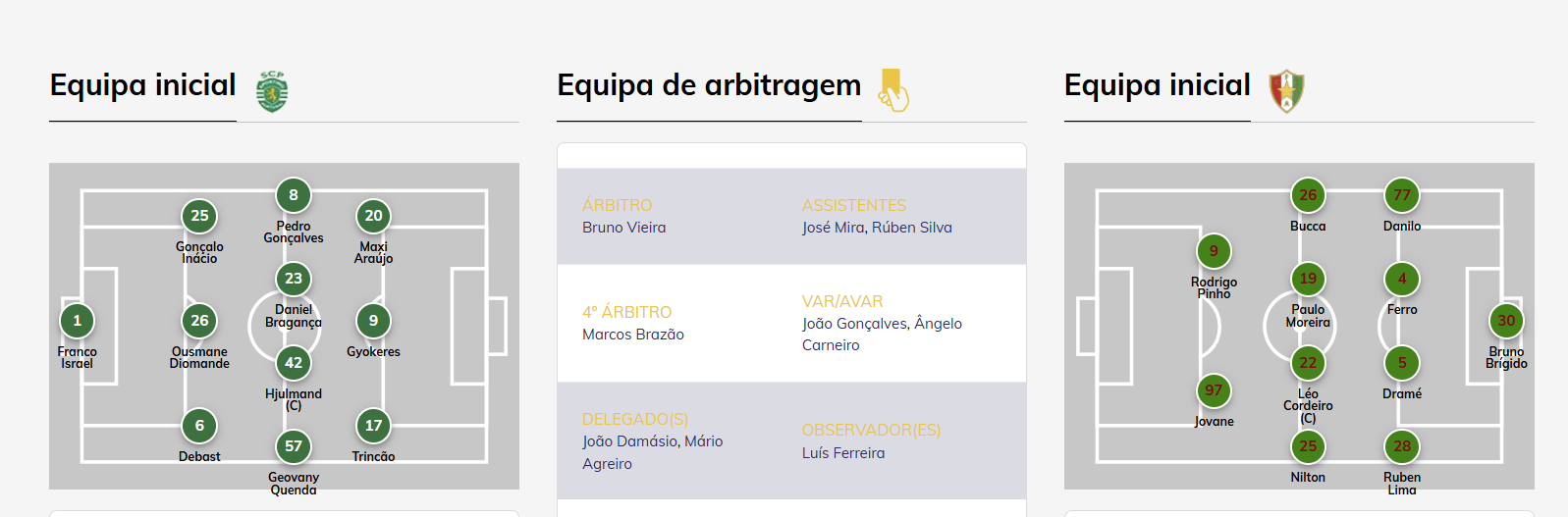This screenshot has height=517, width=1568.
Task: Select Franco Israel goalkeeper marker
Action: point(78,321)
